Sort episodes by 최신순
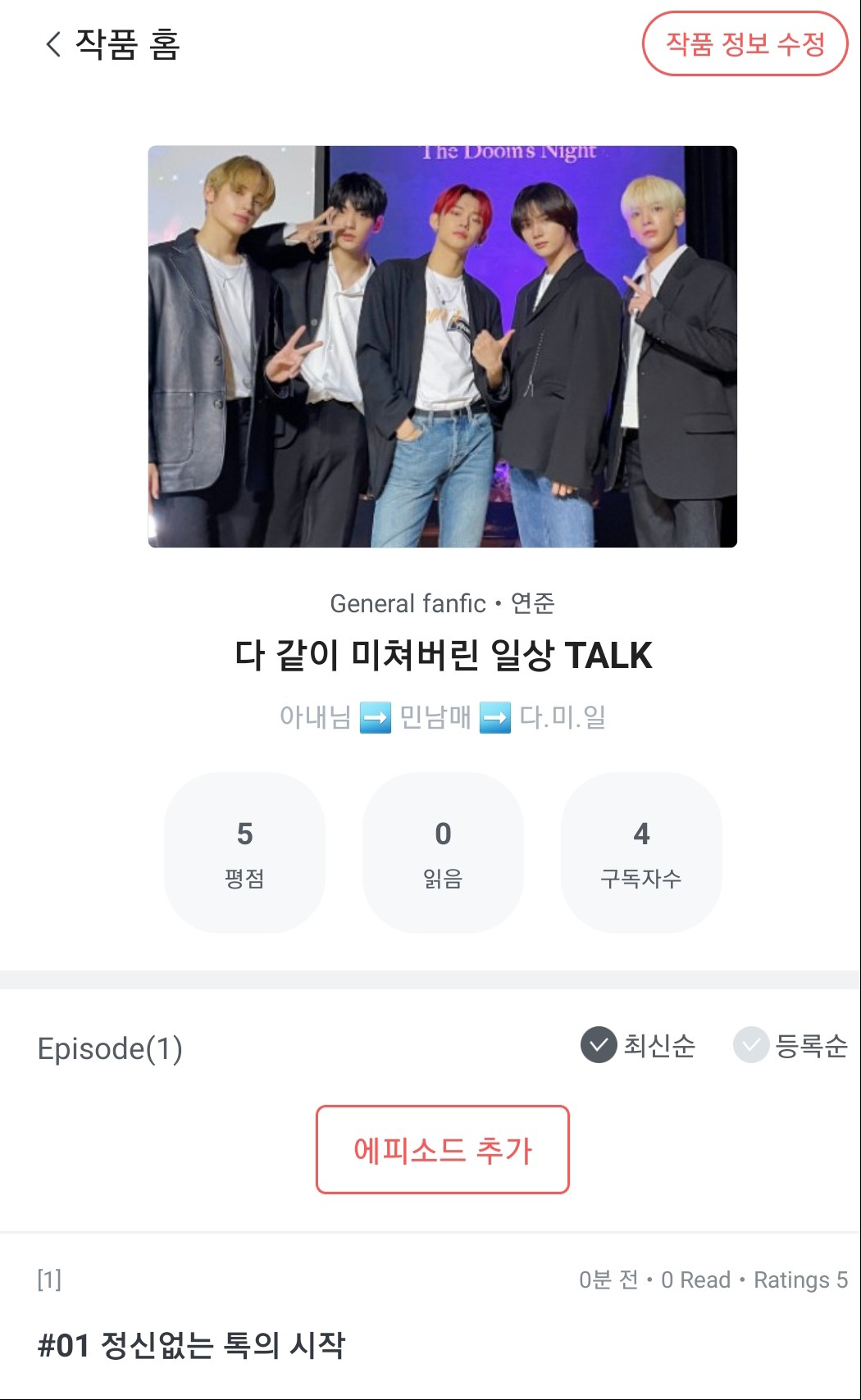 click(639, 1045)
